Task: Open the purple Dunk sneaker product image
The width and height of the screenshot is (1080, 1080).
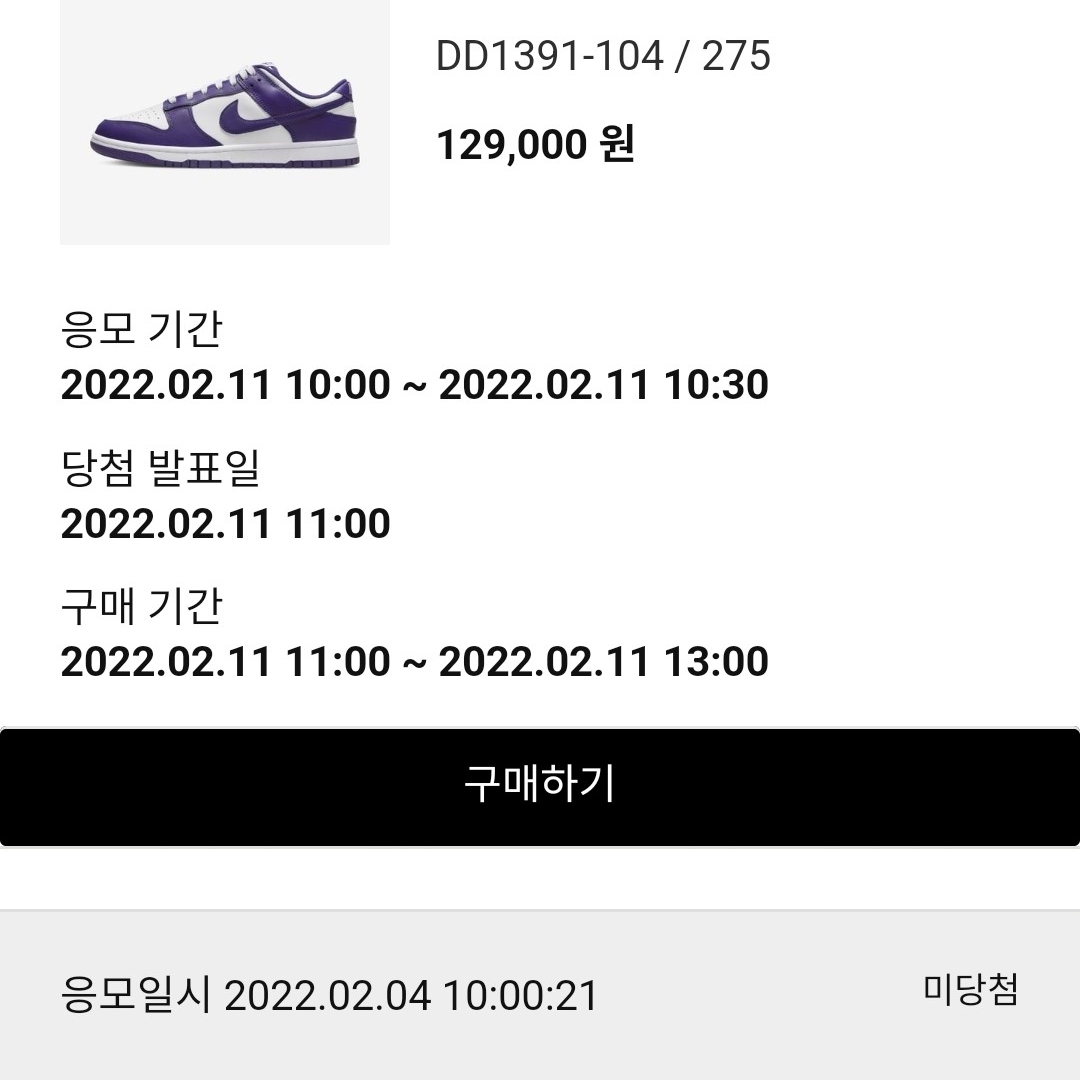Action: pyautogui.click(x=225, y=120)
